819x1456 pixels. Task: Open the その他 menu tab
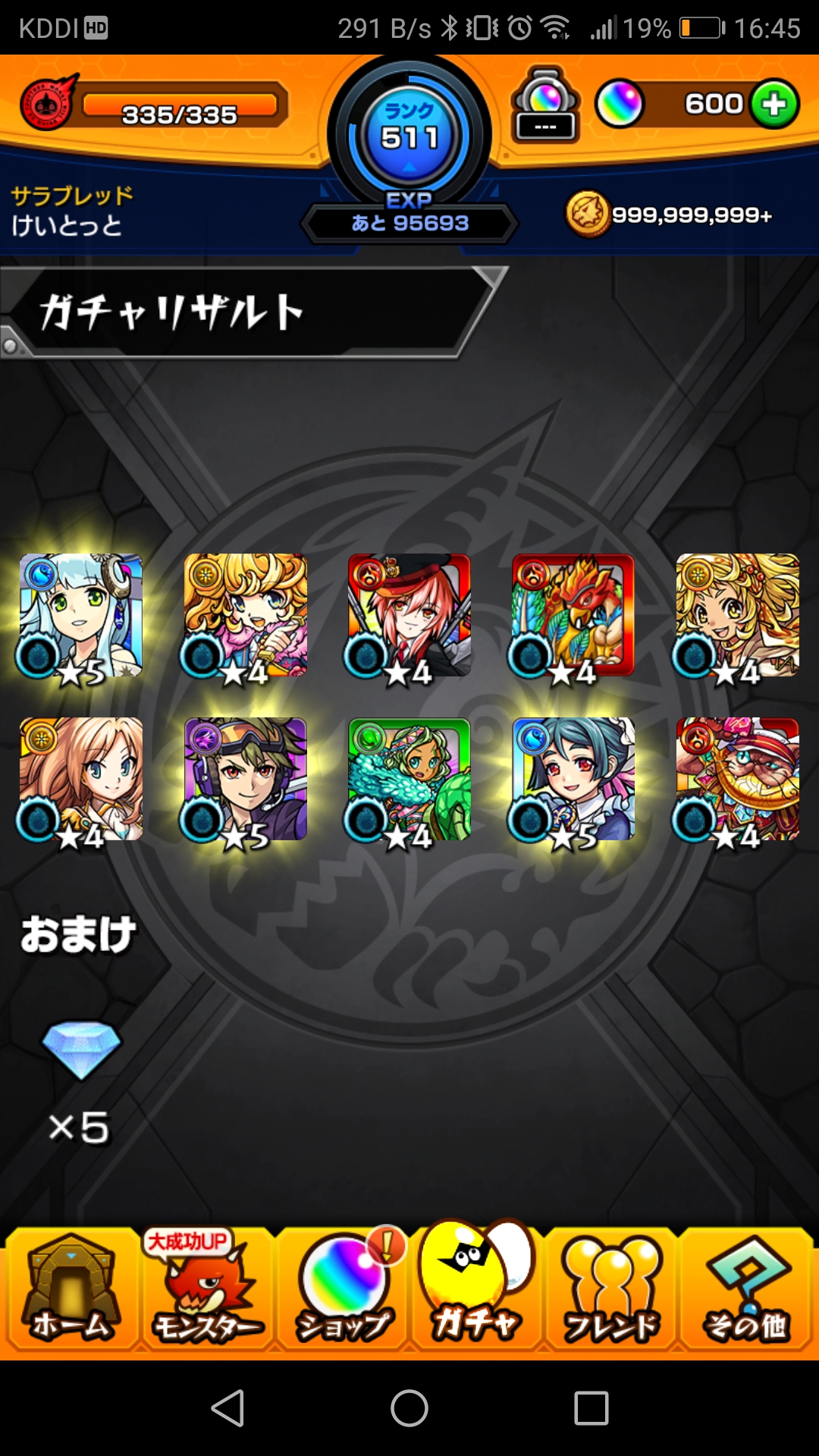click(x=746, y=1289)
